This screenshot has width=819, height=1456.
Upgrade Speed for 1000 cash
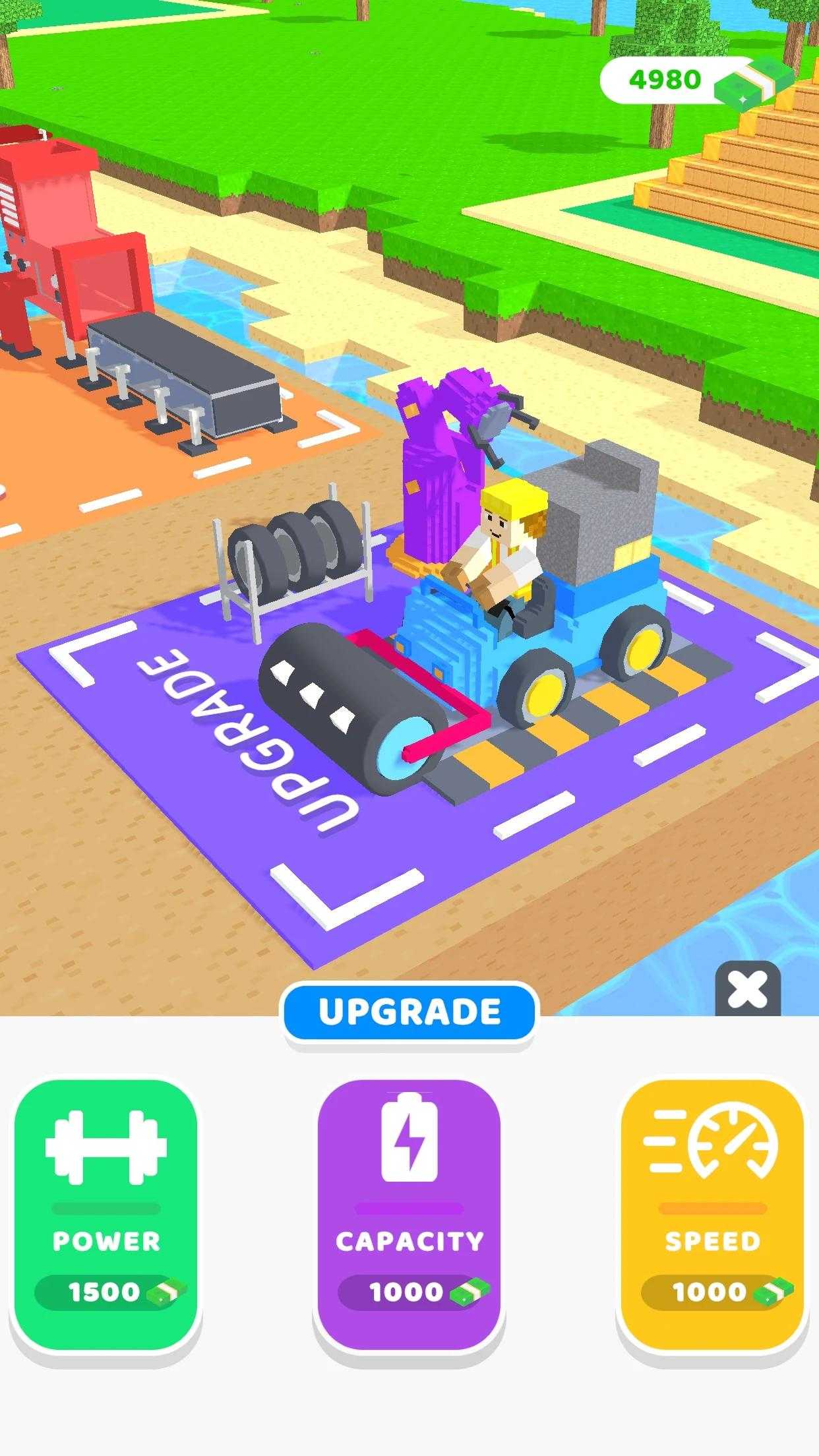[712, 1214]
